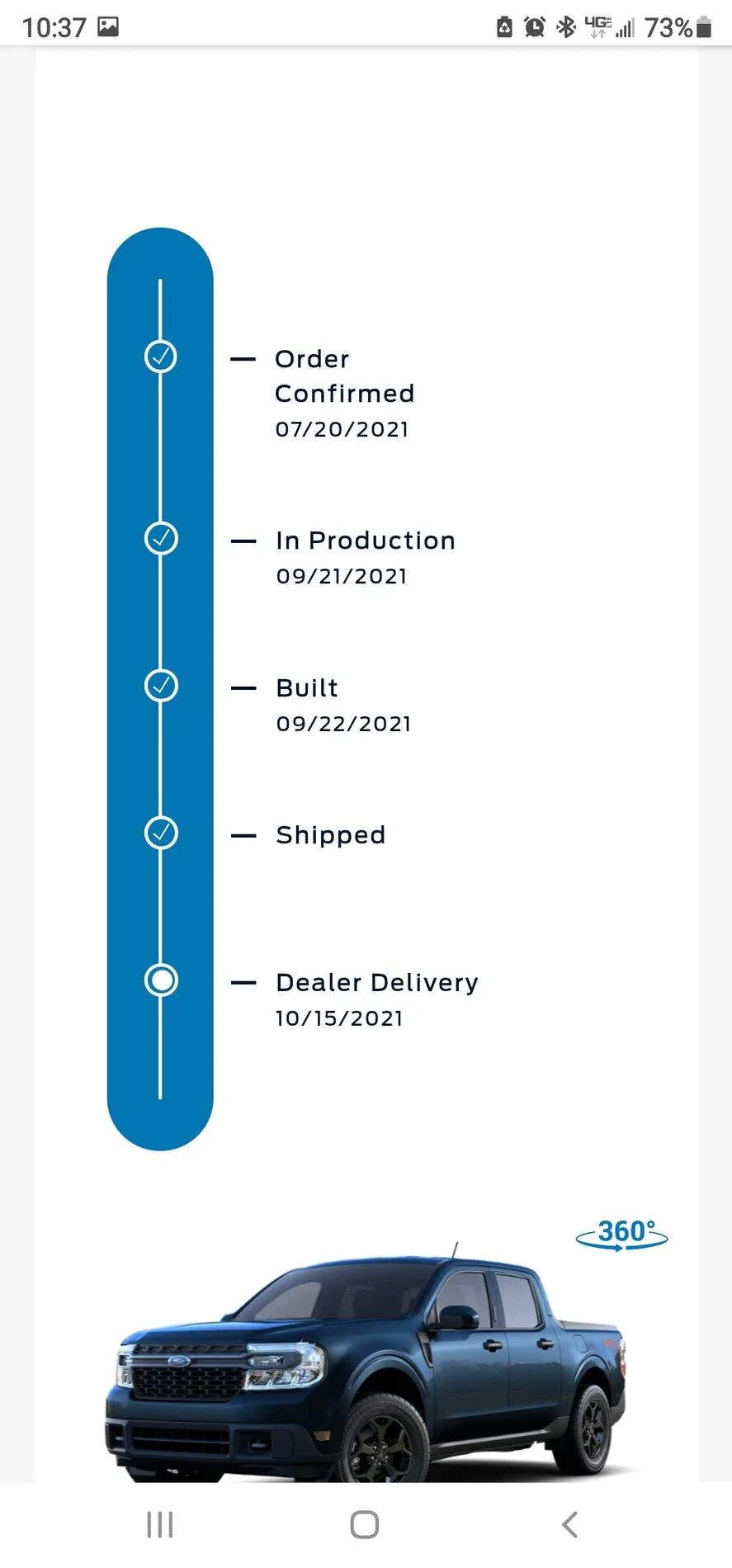Screen dimensions: 732x1568
Task: Open the recent apps view
Action: tap(160, 1524)
